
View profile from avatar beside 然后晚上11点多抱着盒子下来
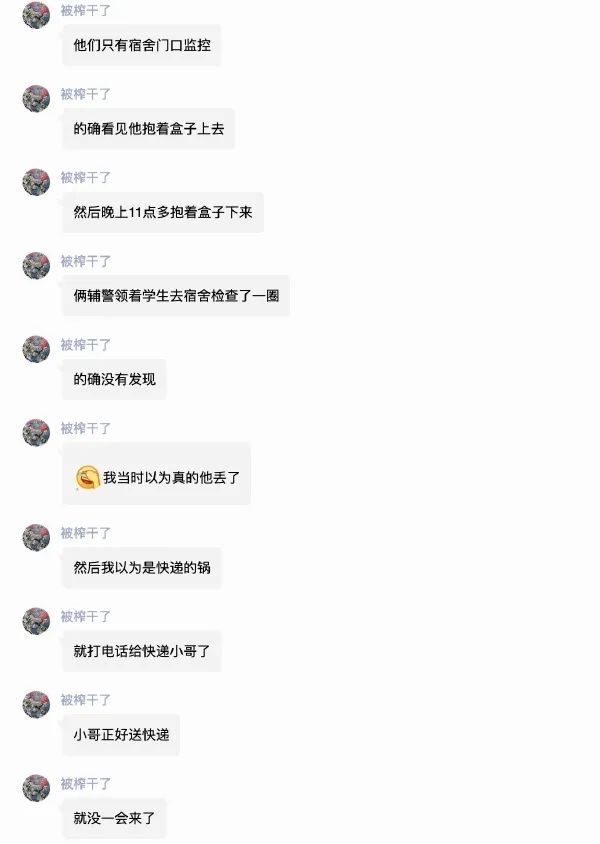(36, 182)
